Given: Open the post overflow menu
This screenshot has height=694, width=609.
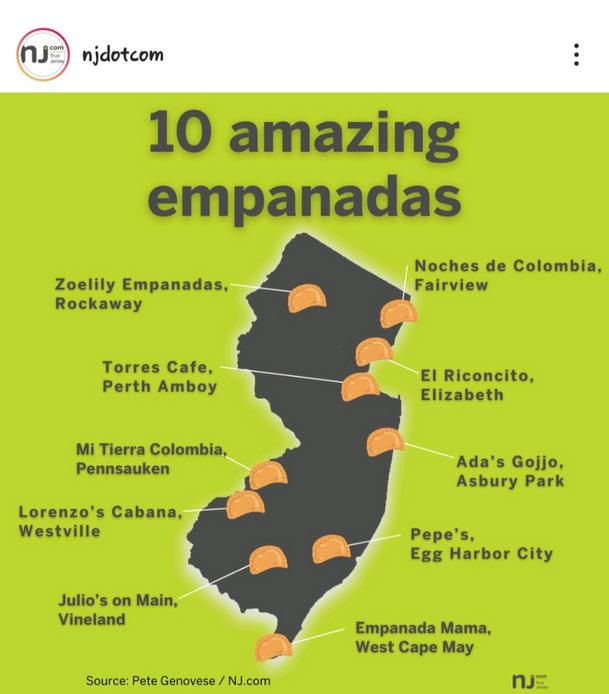Looking at the screenshot, I should click(576, 55).
